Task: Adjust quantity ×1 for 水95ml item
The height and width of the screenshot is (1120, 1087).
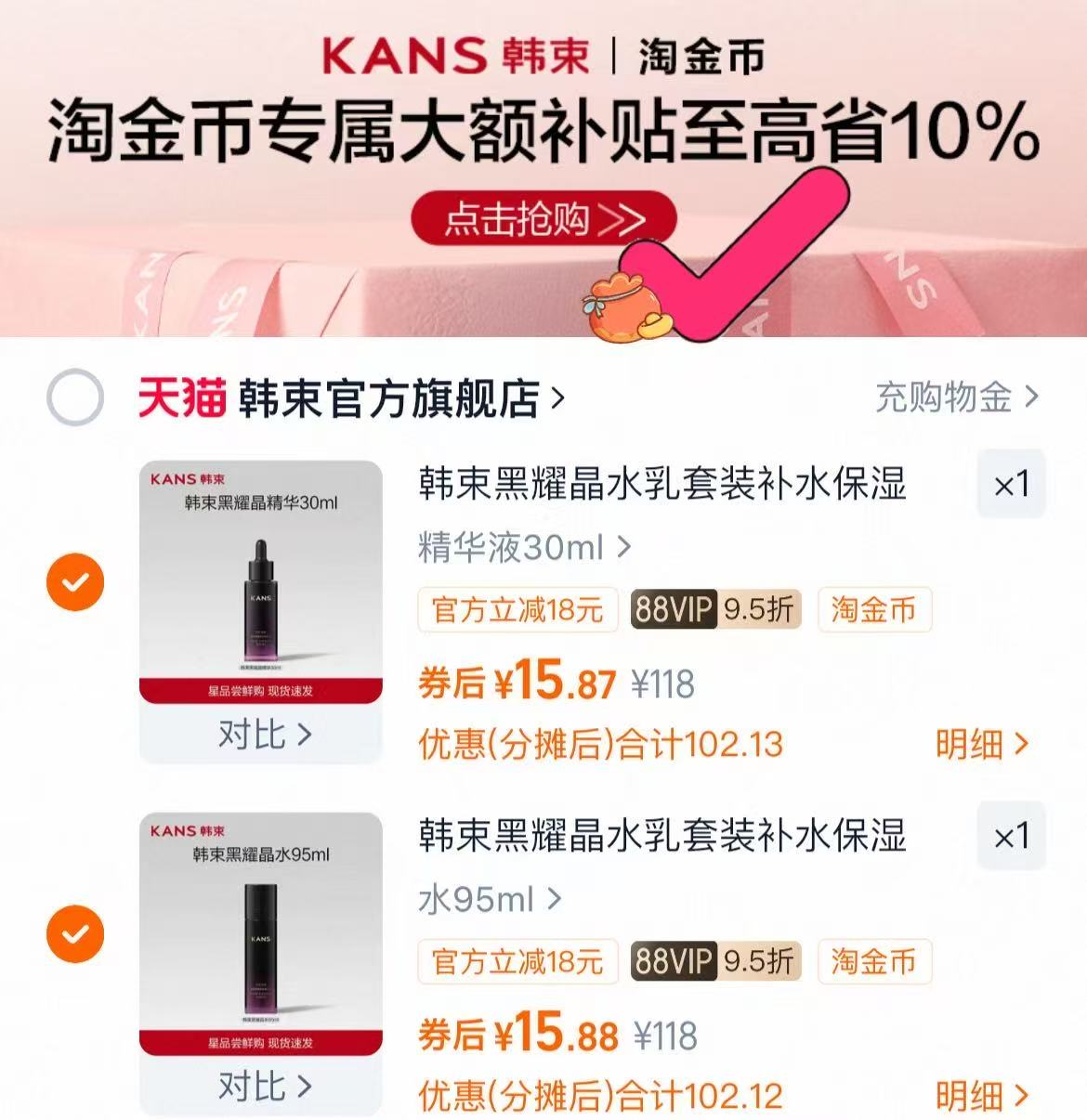Action: [x=1011, y=836]
